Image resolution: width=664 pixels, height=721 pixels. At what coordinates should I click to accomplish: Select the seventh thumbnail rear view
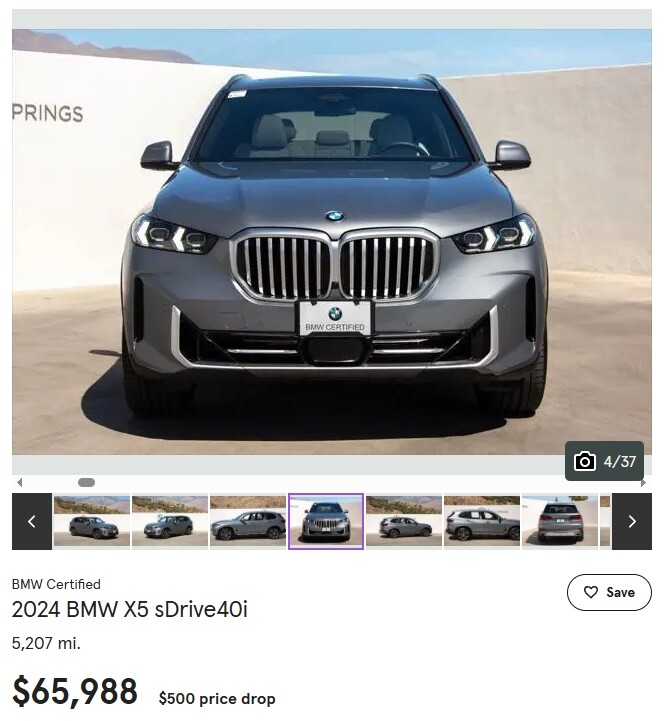tap(560, 521)
